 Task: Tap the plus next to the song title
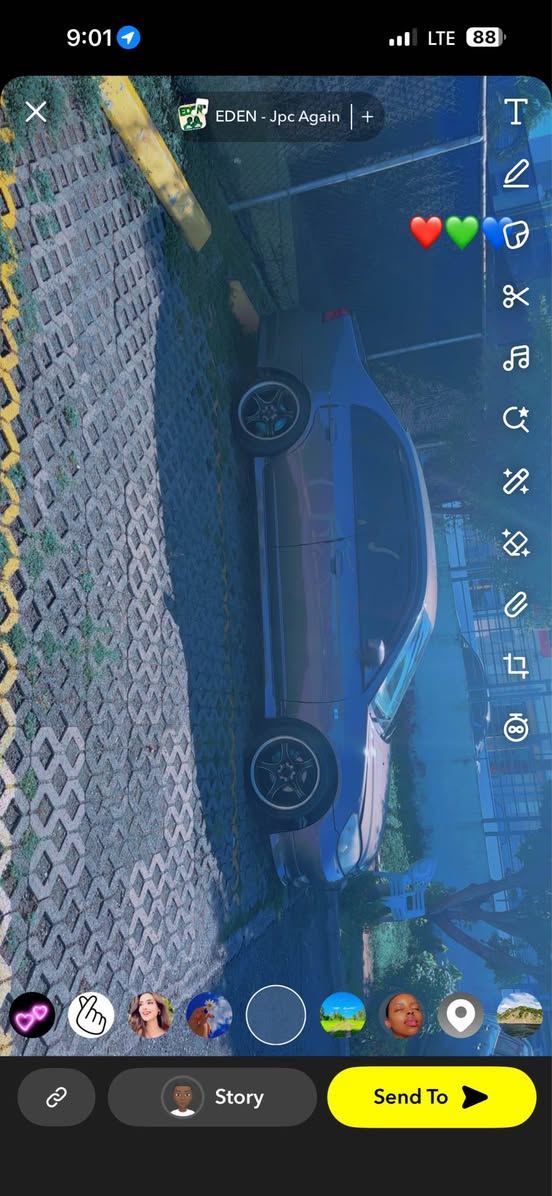(367, 117)
